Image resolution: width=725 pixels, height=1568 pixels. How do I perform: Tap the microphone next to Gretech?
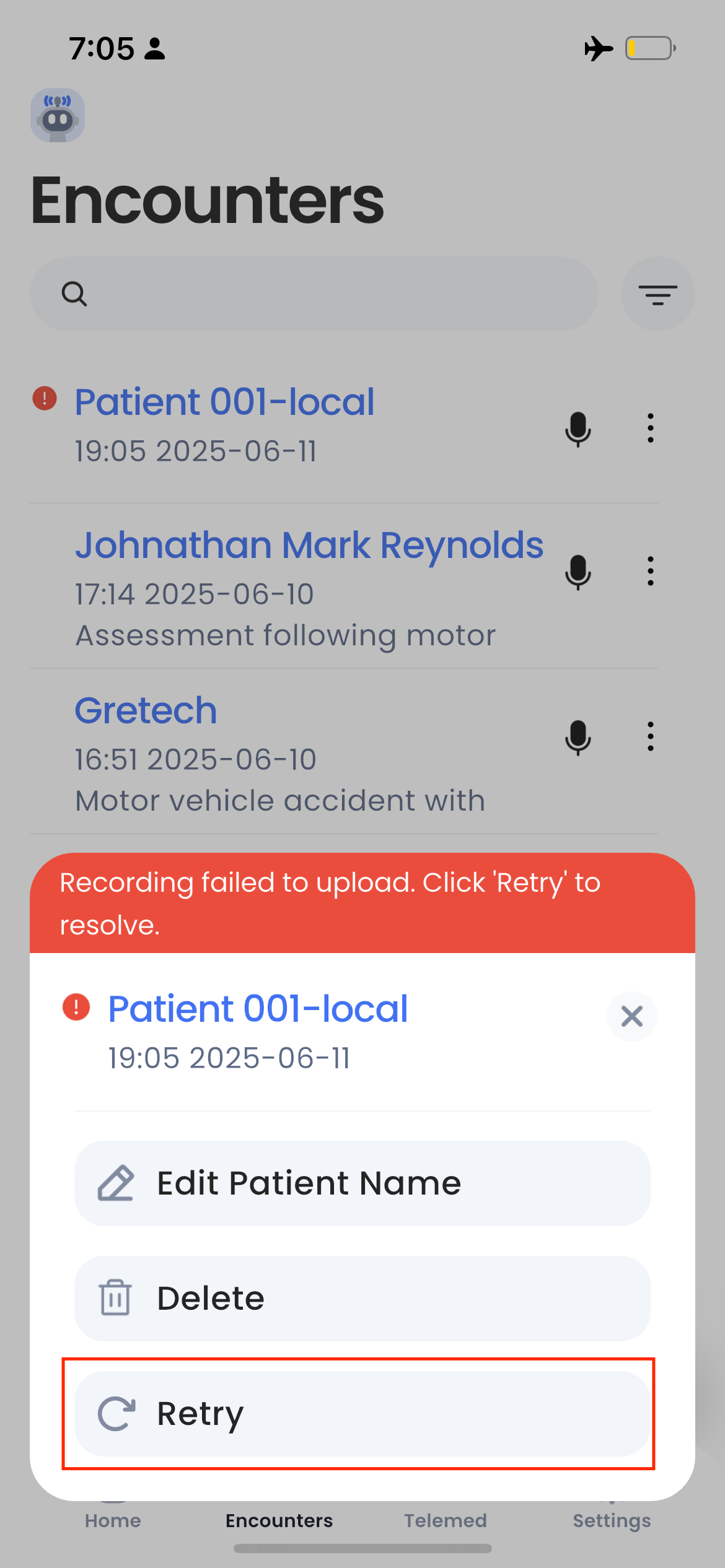click(x=578, y=737)
